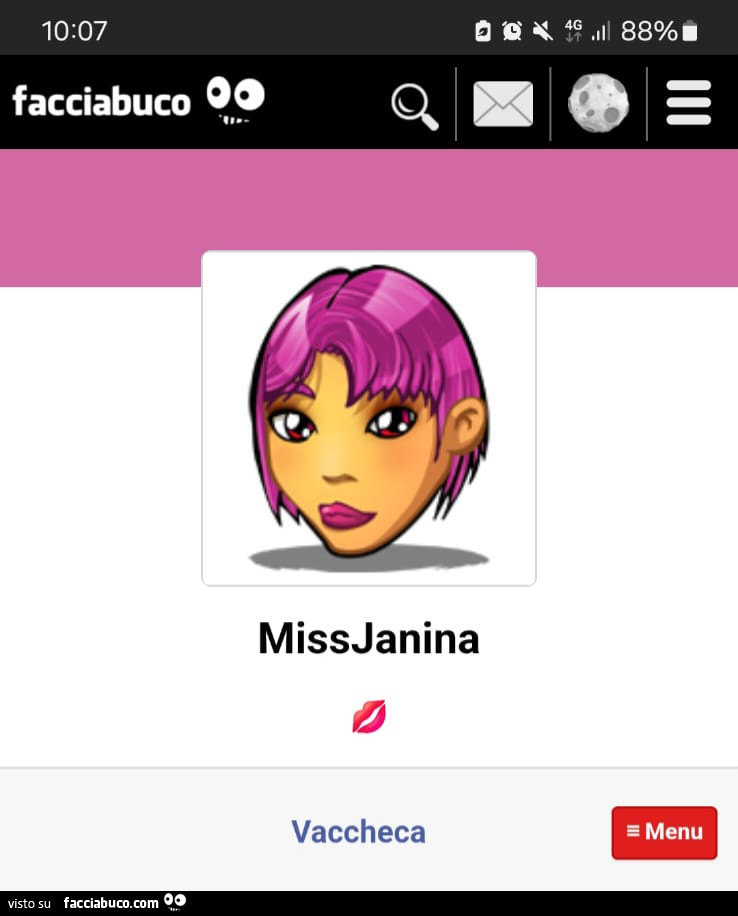The image size is (738, 916).
Task: View MissJanina's profile picture
Action: coord(369,418)
